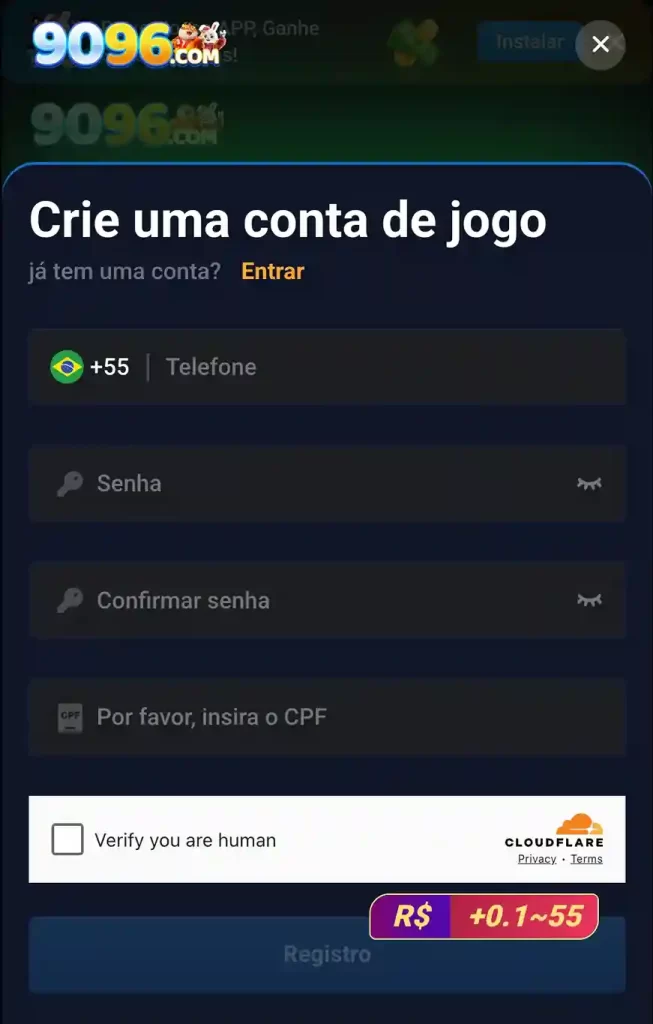Show password in the Senha field
653x1024 pixels.
coord(589,484)
